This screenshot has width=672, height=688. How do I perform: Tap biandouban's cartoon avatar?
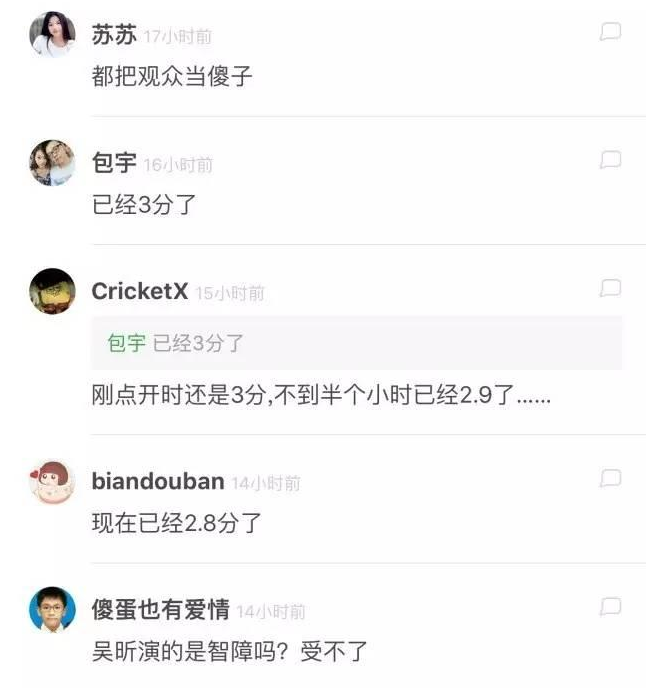coord(52,482)
